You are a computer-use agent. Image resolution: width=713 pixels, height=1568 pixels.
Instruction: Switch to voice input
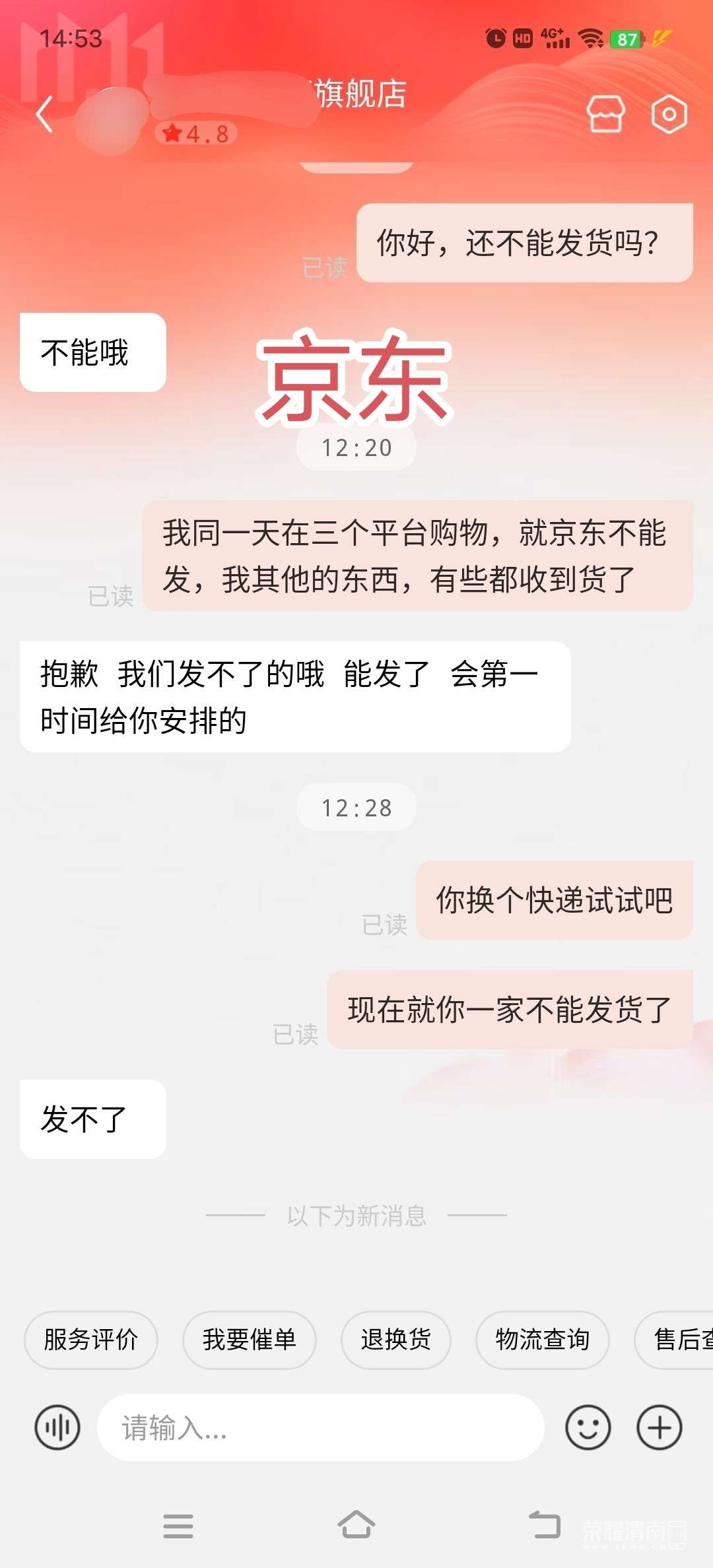[57, 1427]
